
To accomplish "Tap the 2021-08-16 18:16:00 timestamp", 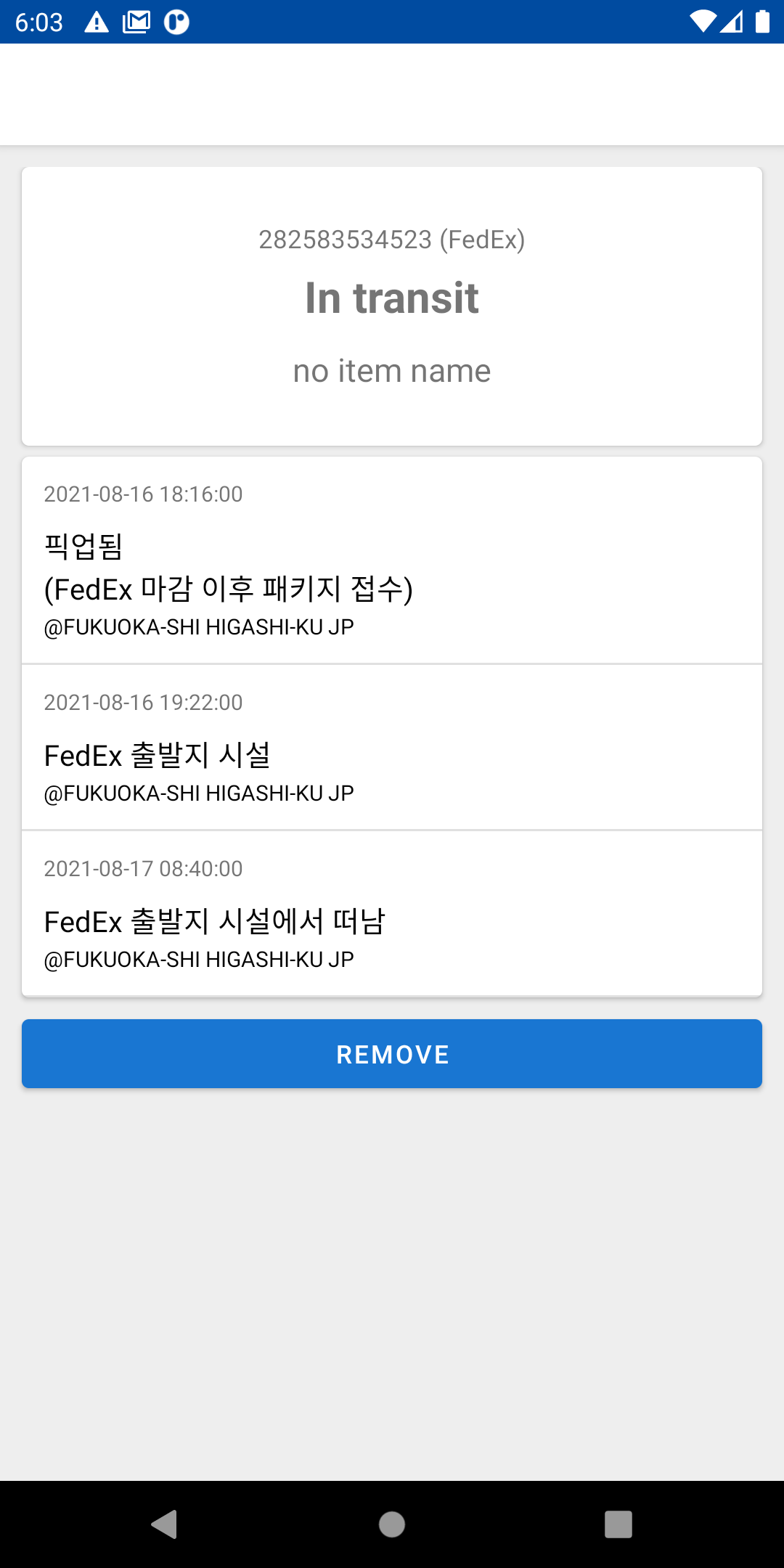I will pos(144,494).
